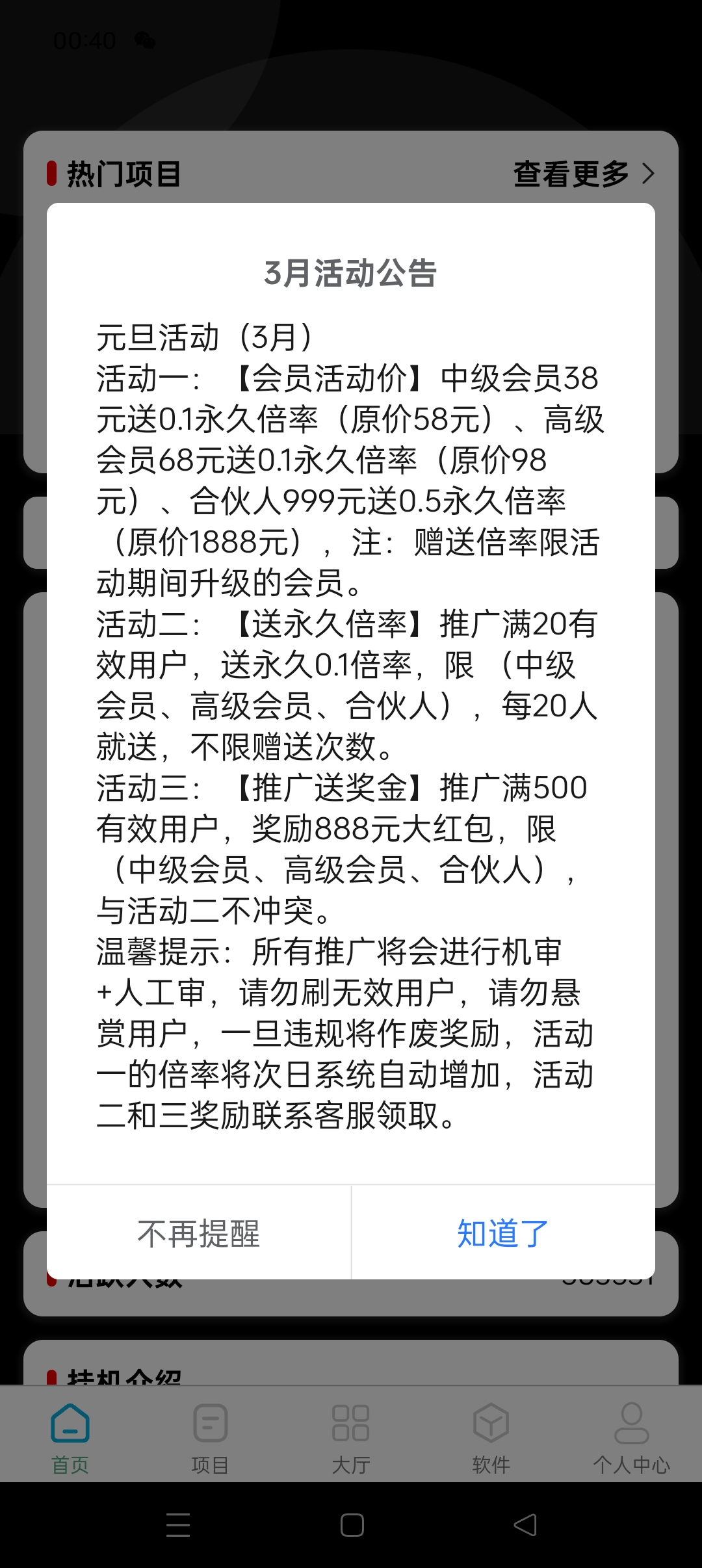Tap the system home button
This screenshot has height=1568, width=702.
pyautogui.click(x=352, y=1525)
